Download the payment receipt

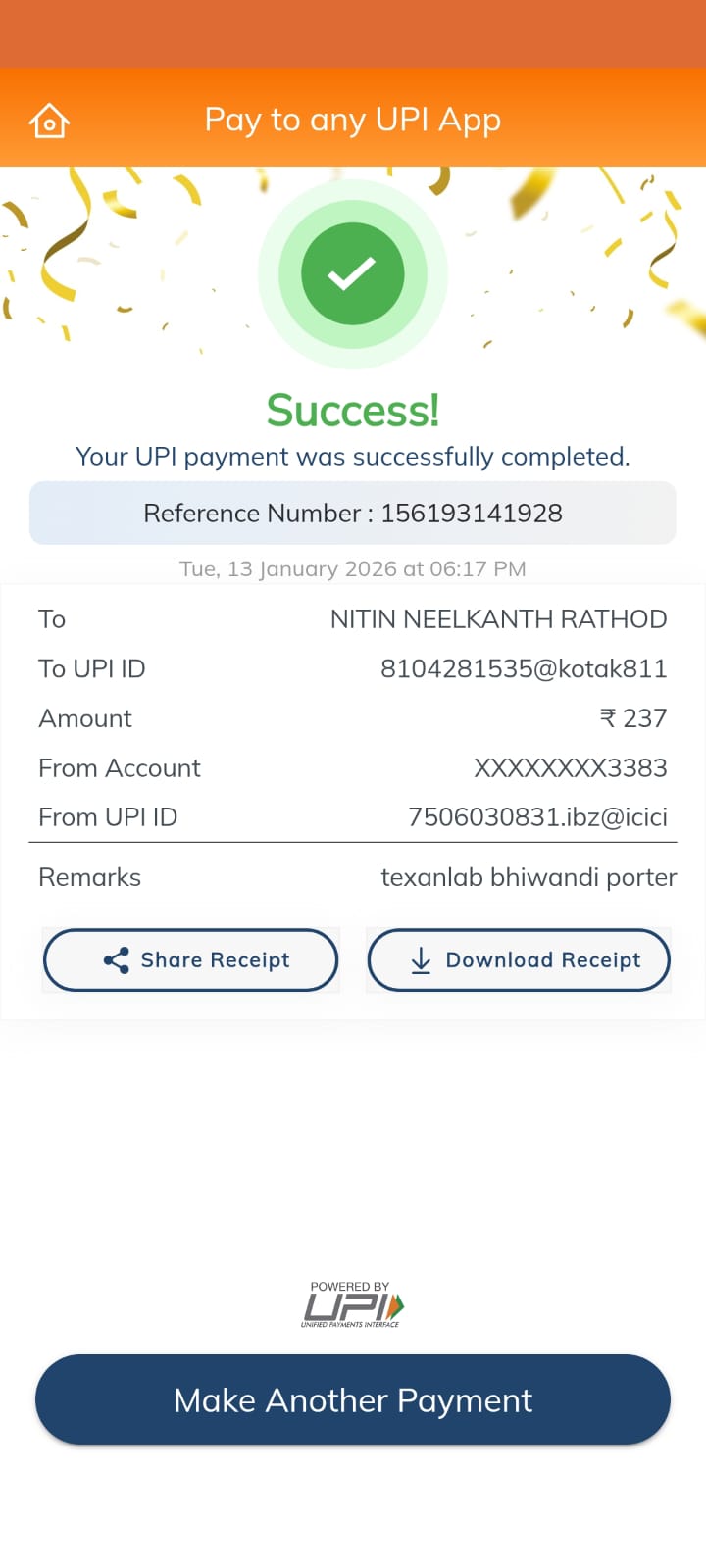coord(519,960)
